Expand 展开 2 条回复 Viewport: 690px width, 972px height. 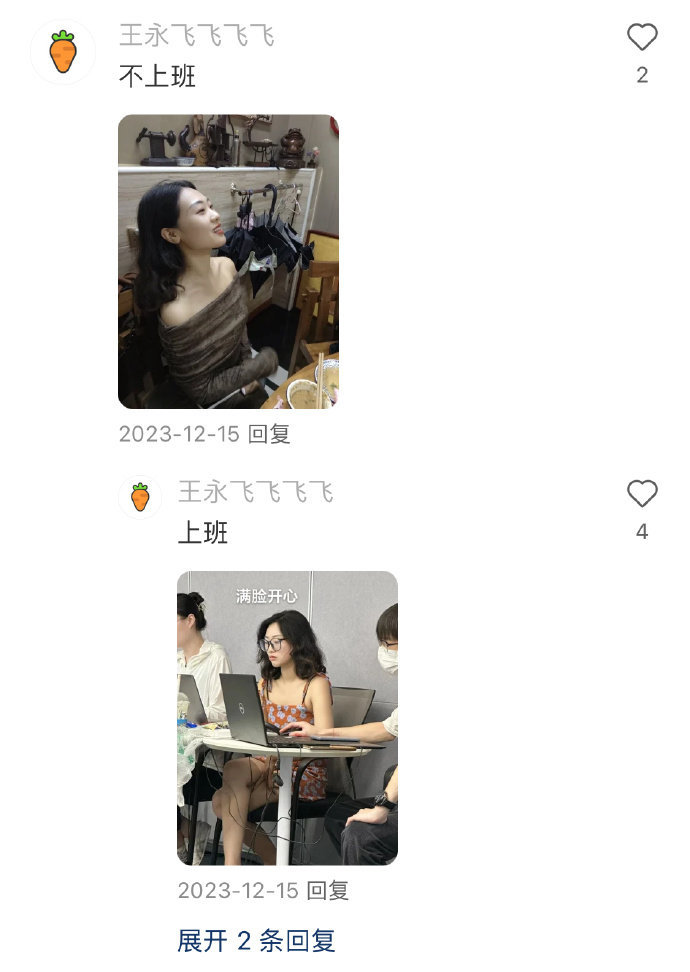click(256, 940)
